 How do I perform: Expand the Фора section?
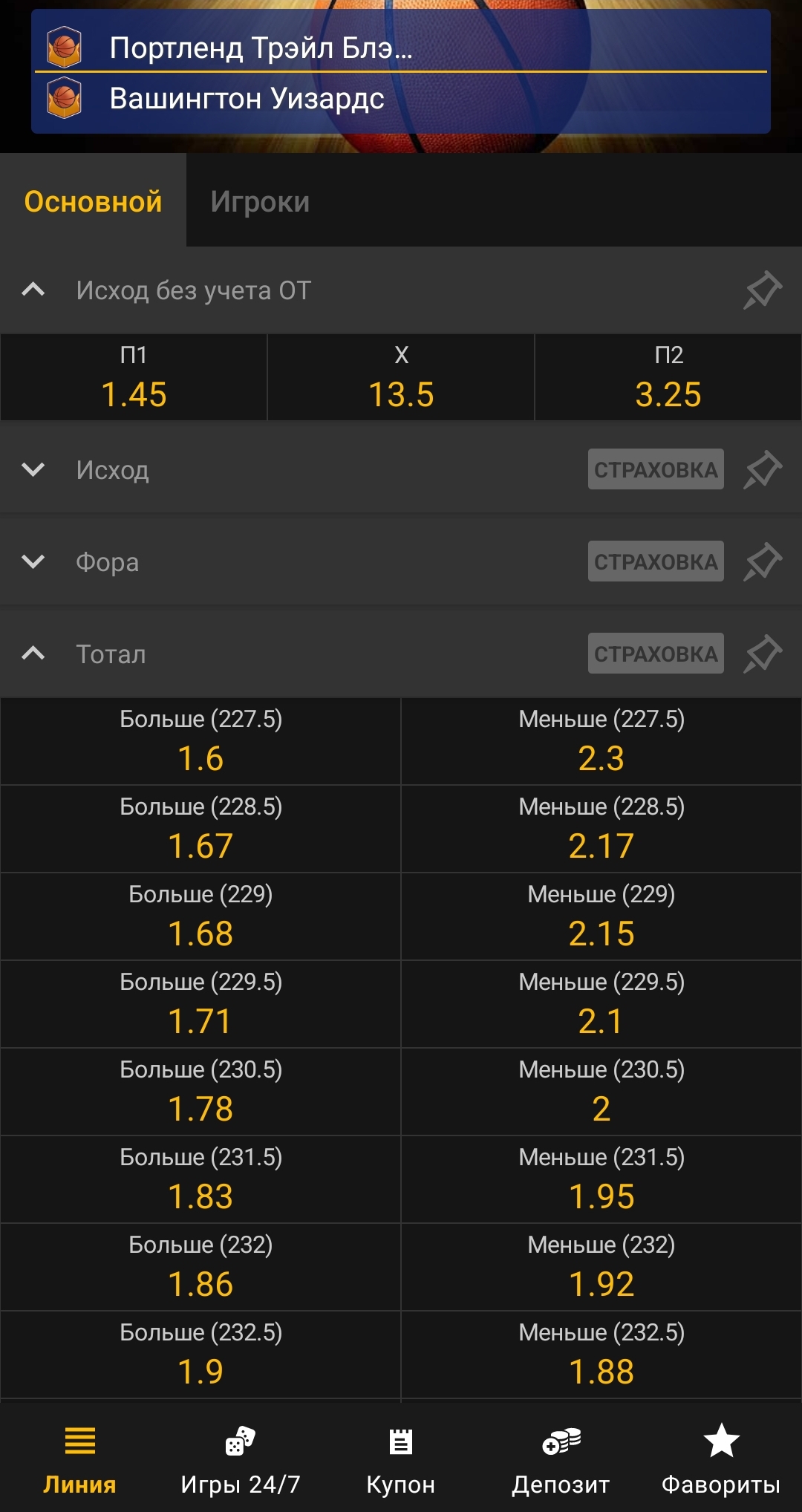click(x=33, y=561)
